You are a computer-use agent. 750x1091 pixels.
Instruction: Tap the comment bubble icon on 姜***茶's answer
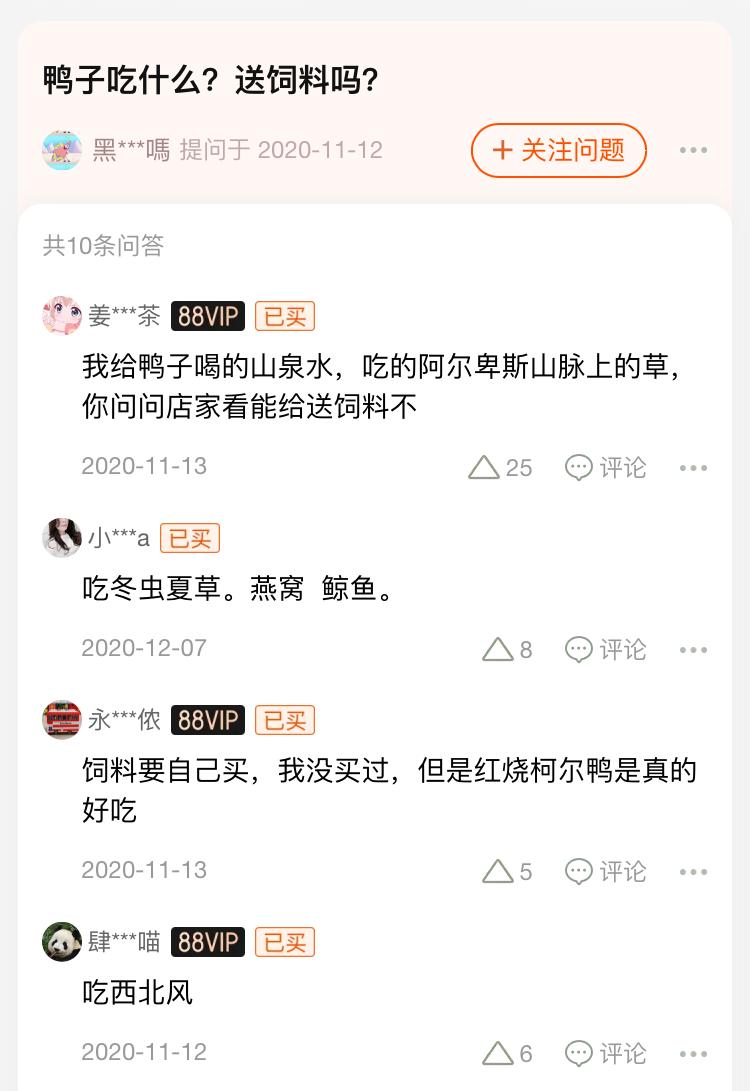577,467
